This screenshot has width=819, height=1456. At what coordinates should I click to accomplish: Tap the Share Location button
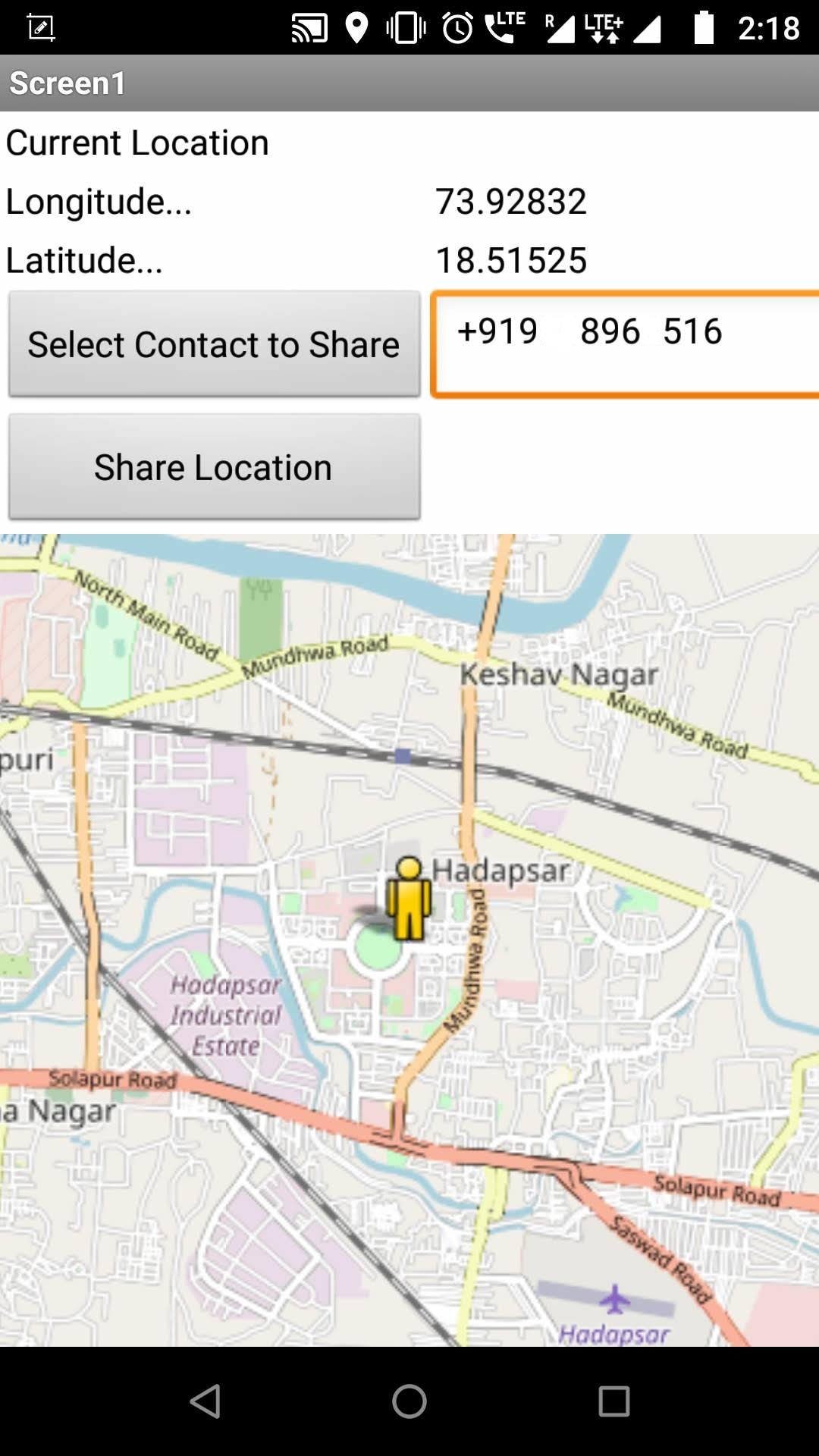point(214,467)
